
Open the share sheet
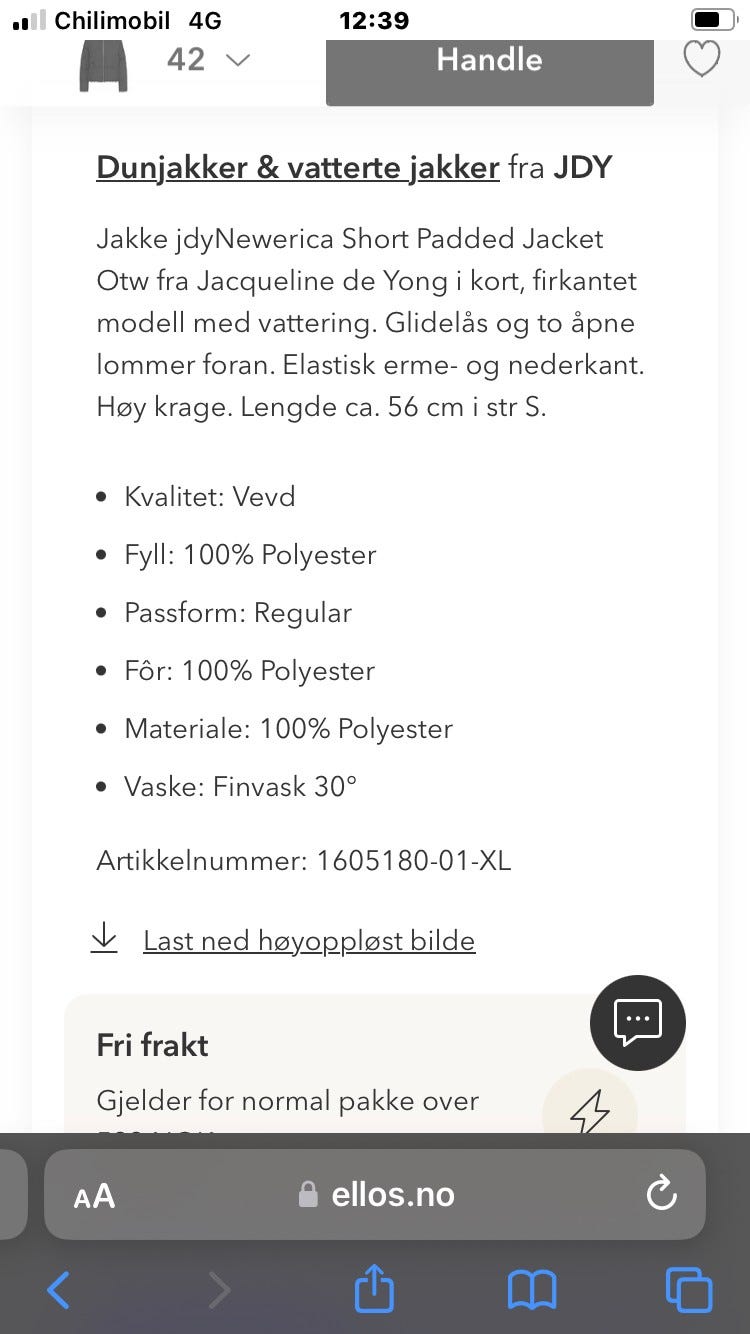373,1289
